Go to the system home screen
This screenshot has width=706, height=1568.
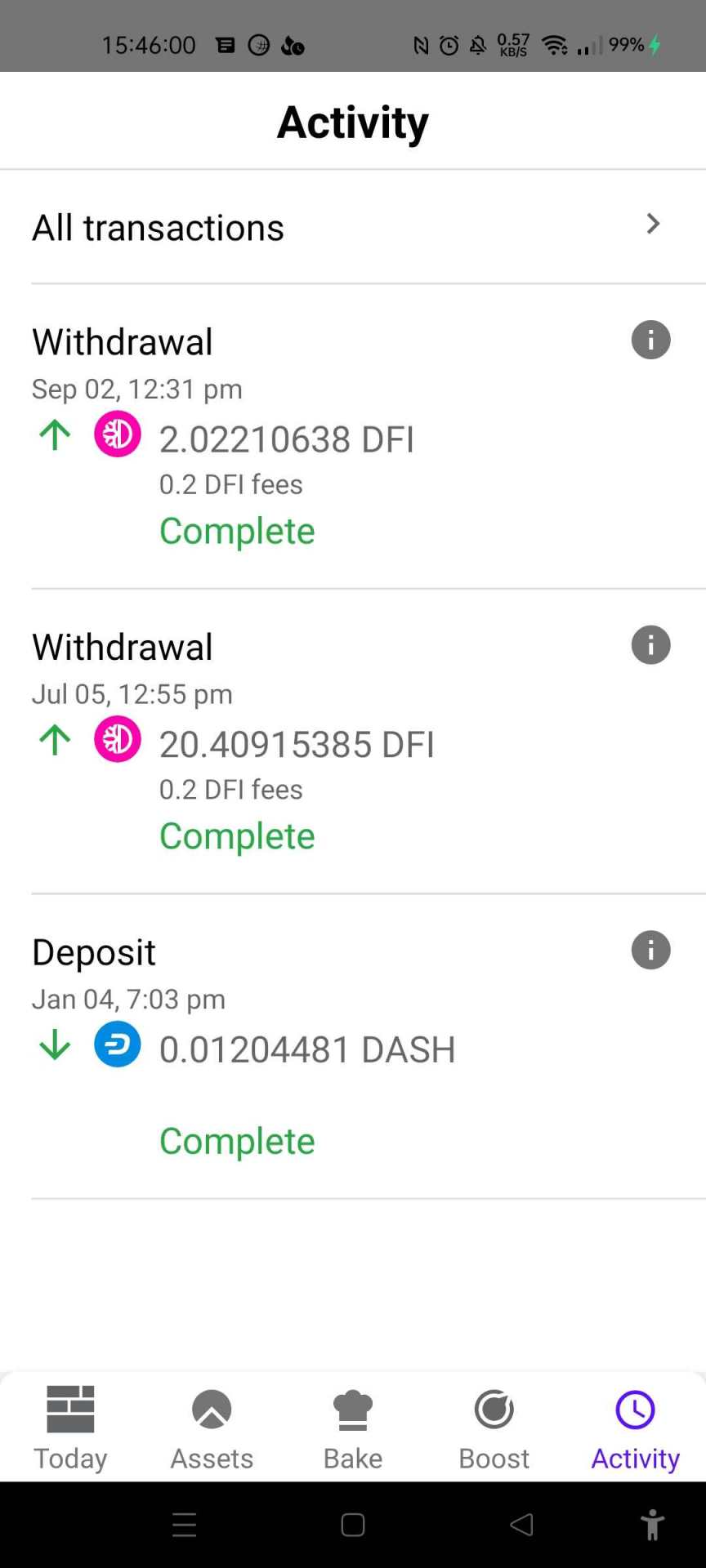point(353,1524)
